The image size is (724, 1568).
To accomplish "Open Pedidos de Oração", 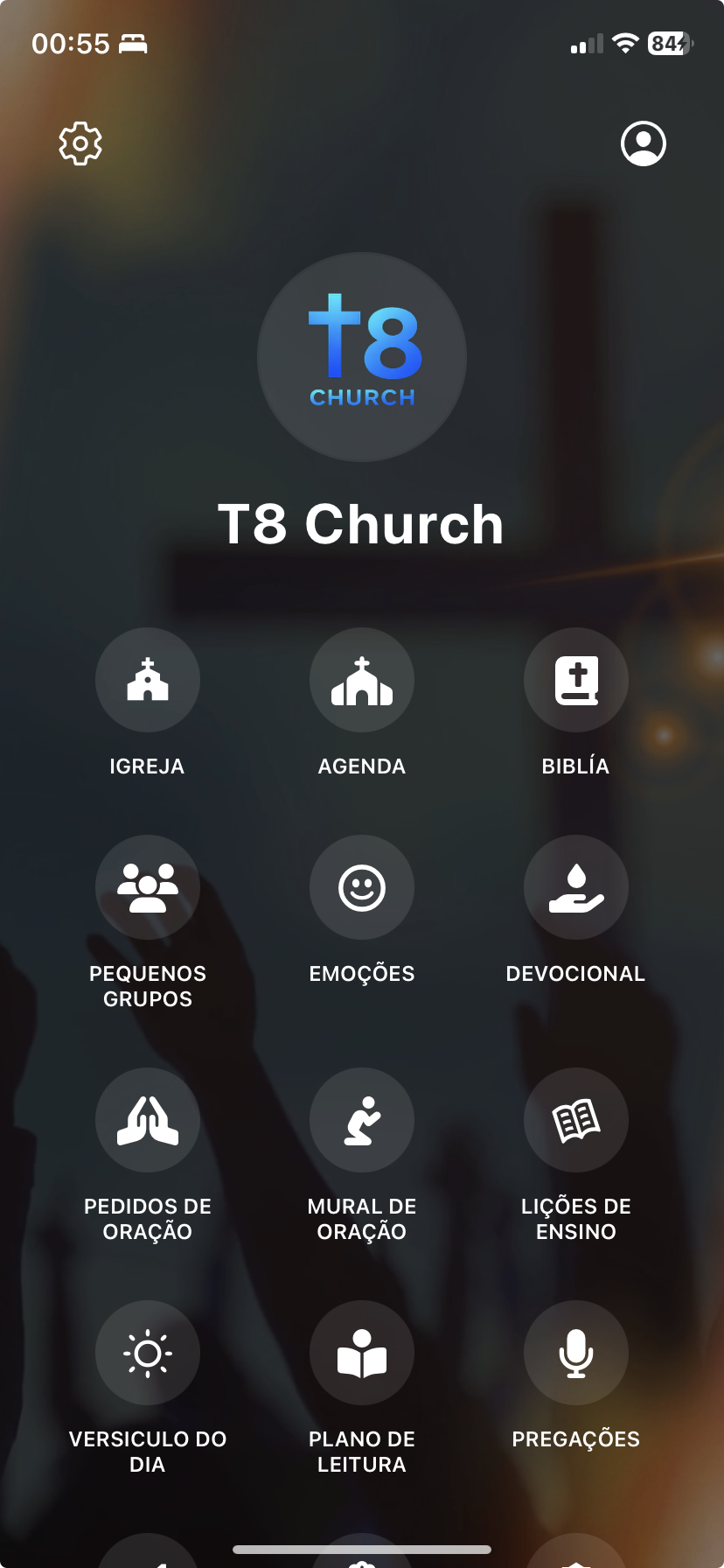I will click(147, 1120).
